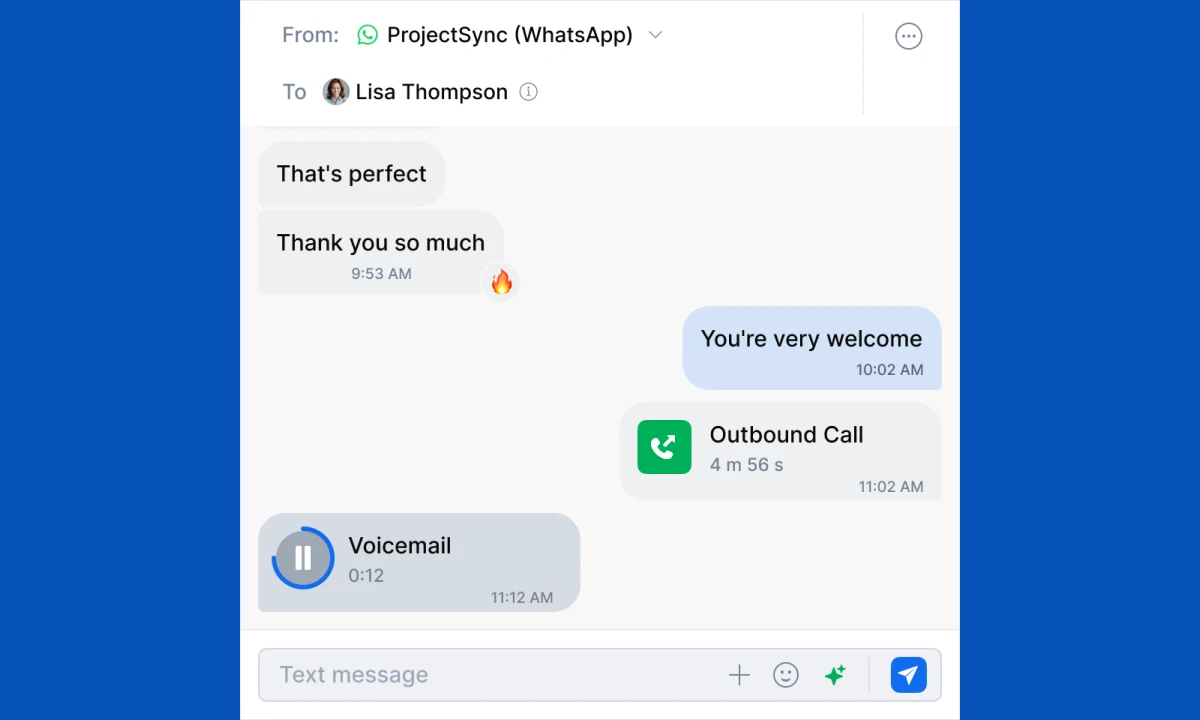Tap the fire reaction on Thank you message
Image resolution: width=1200 pixels, height=720 pixels.
[501, 283]
